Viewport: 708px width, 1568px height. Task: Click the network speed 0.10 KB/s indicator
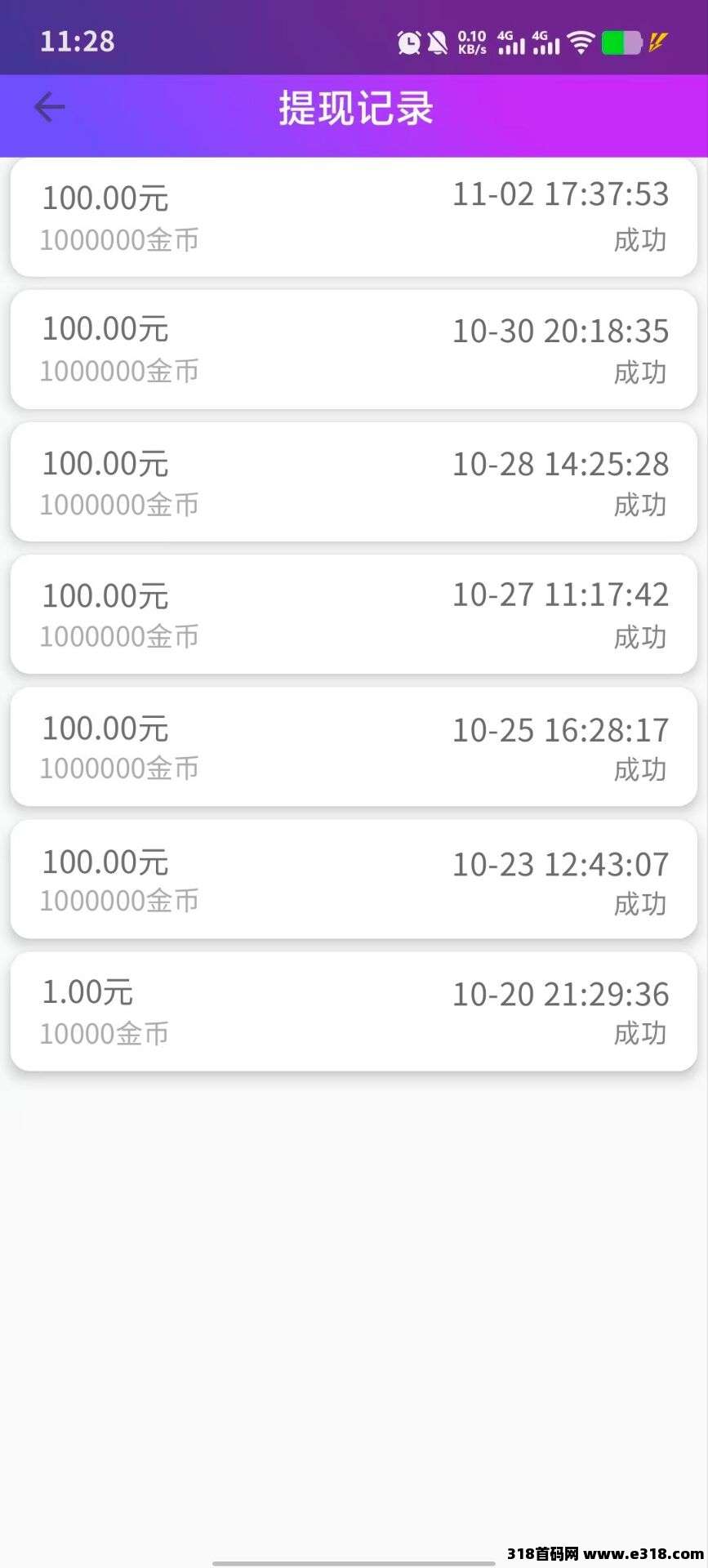tap(472, 41)
